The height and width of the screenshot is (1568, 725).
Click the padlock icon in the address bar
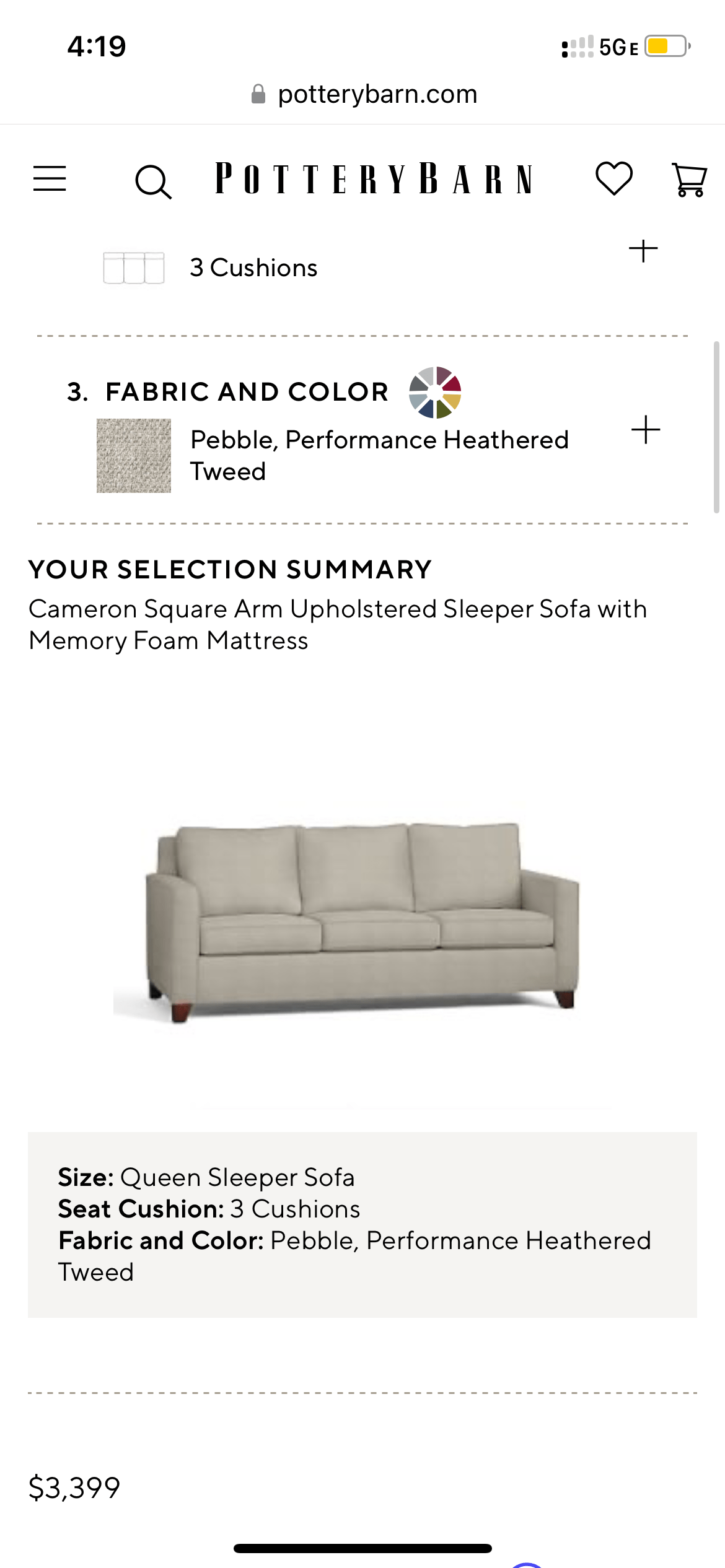click(260, 94)
